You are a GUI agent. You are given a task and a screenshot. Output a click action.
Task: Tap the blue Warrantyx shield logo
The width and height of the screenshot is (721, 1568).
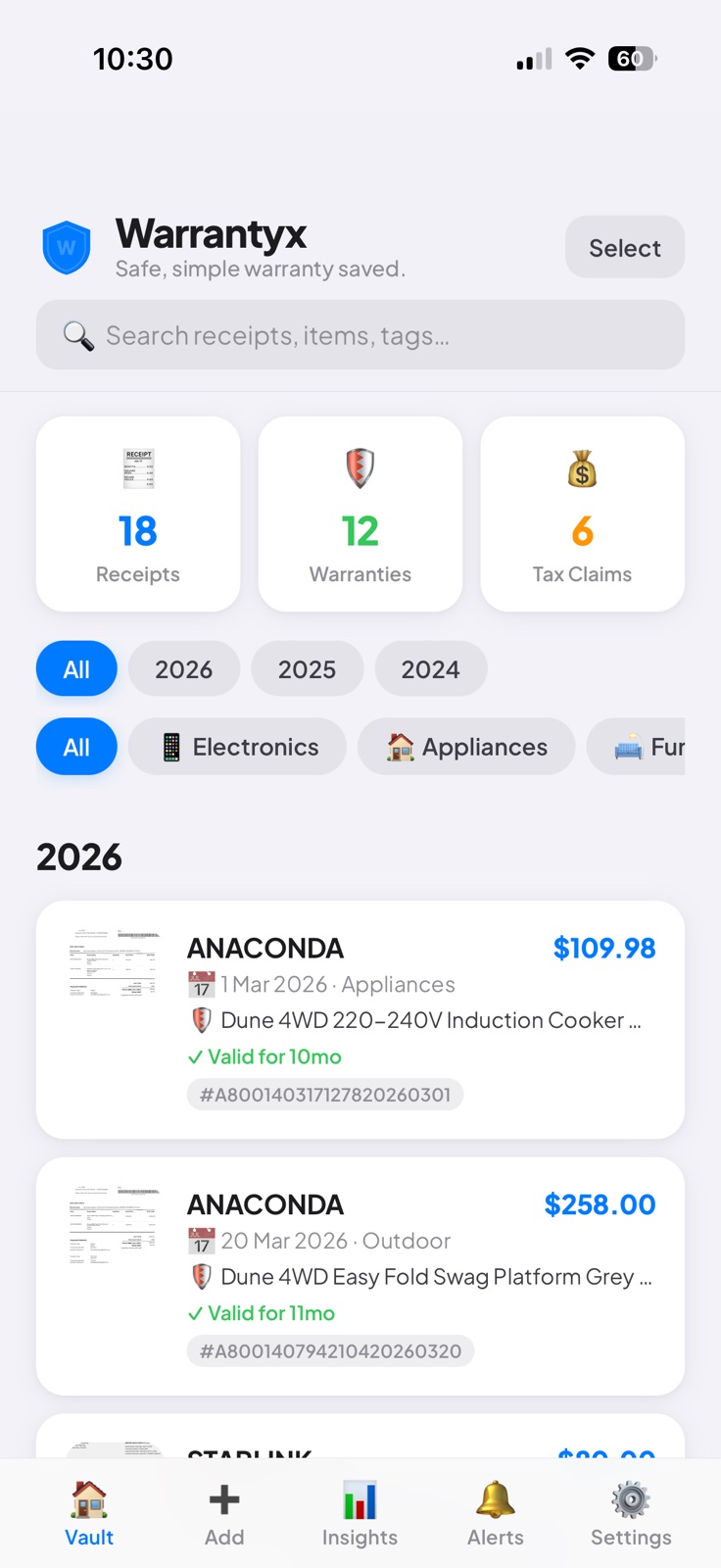point(66,247)
